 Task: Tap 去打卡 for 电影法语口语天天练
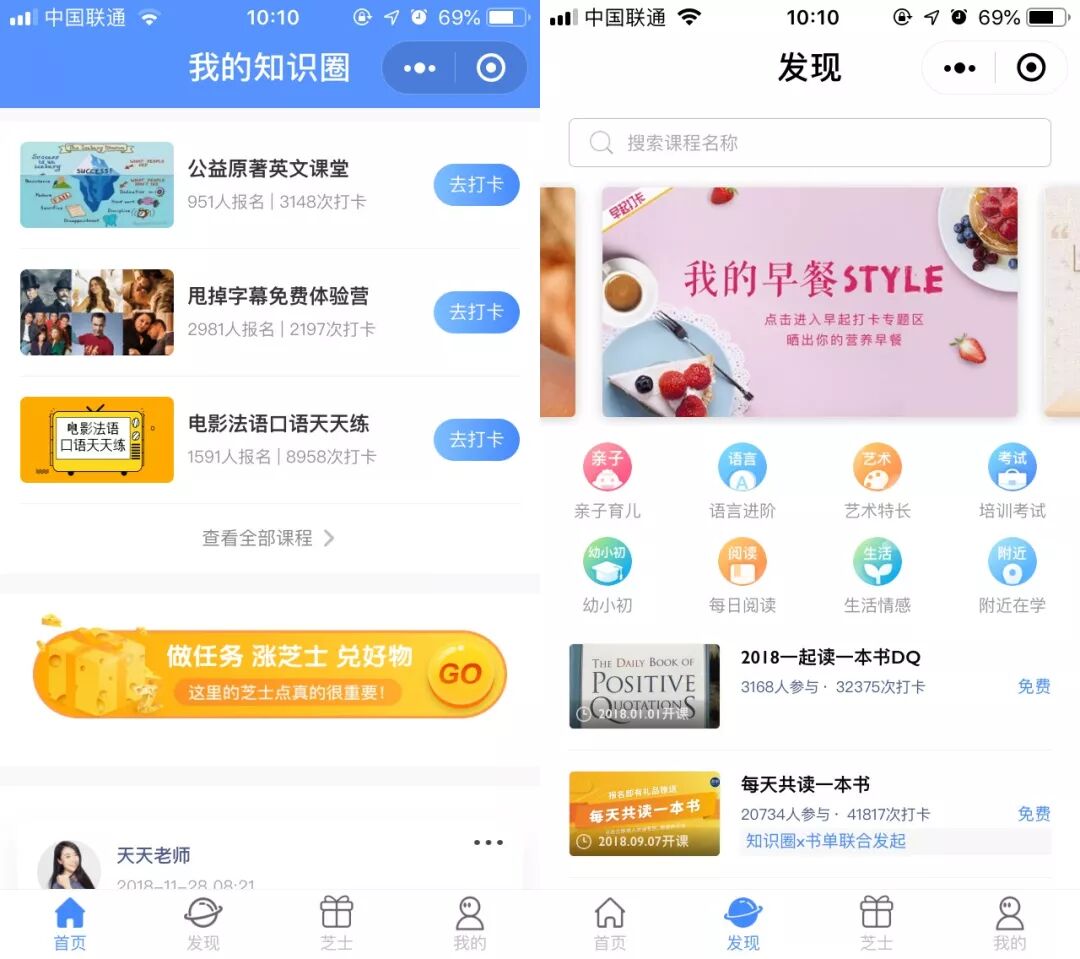coord(476,440)
